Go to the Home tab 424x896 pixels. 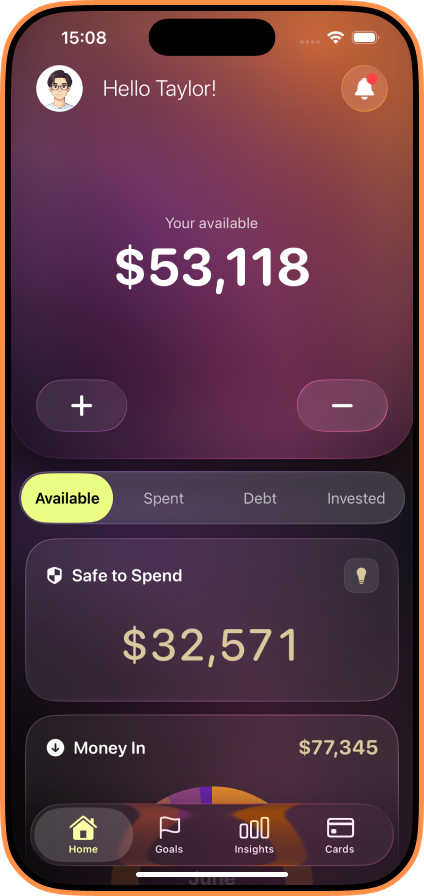click(83, 835)
